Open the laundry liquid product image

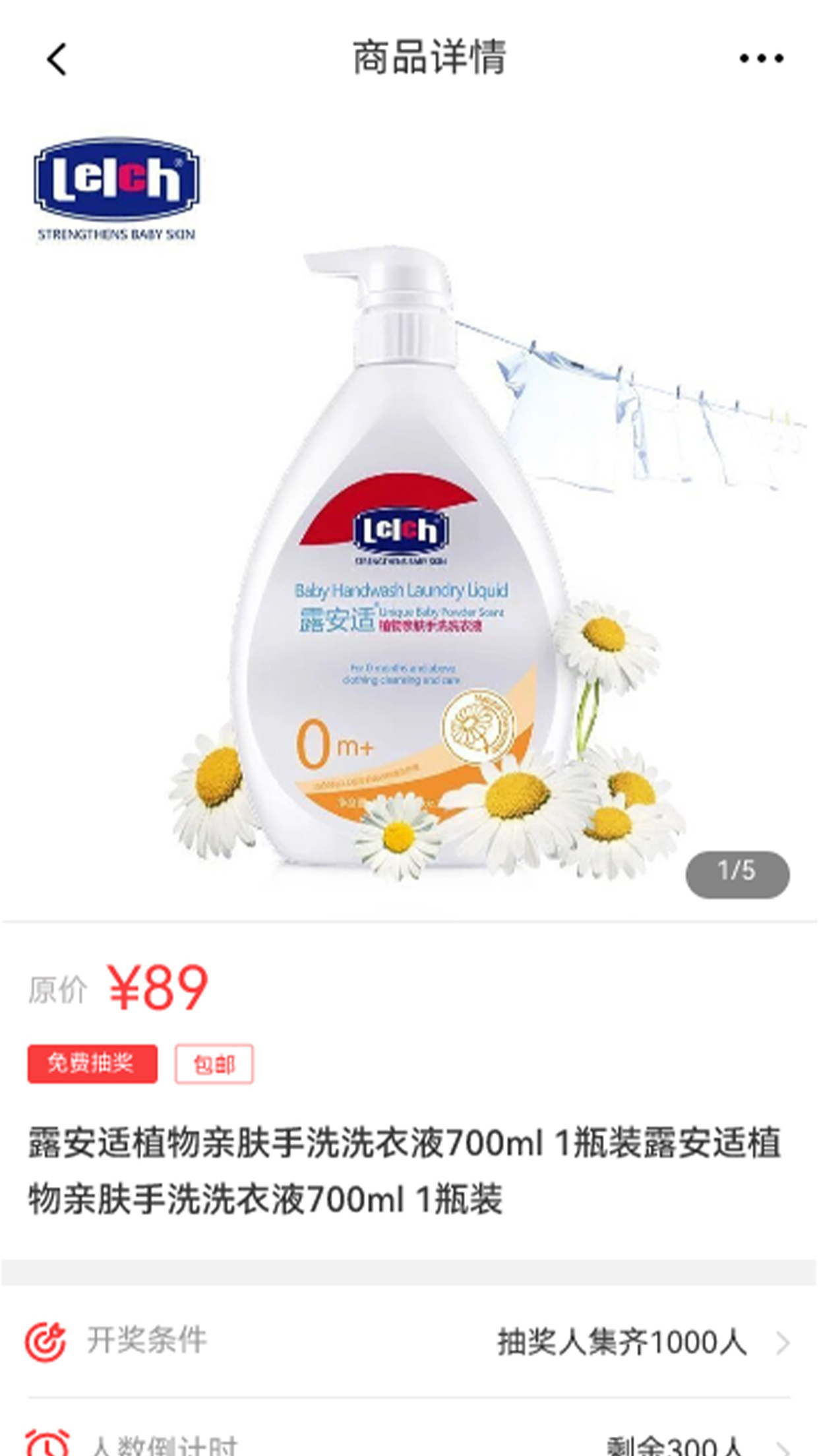pos(409,554)
